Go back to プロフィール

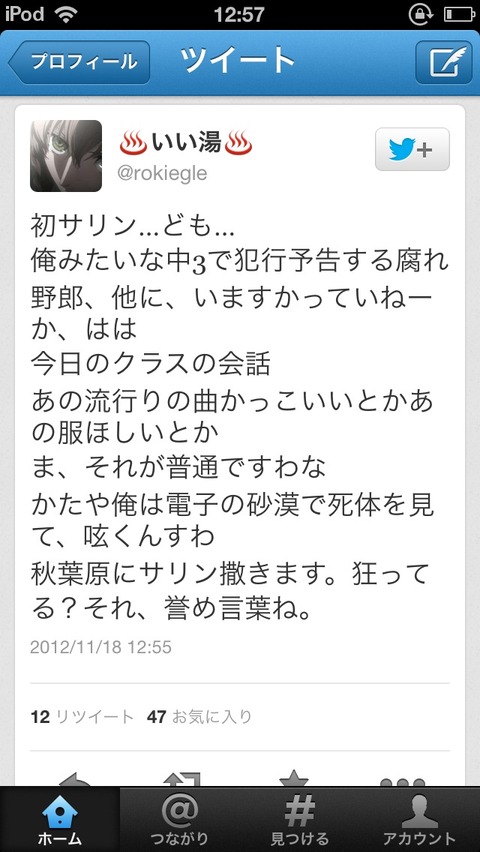[x=79, y=61]
